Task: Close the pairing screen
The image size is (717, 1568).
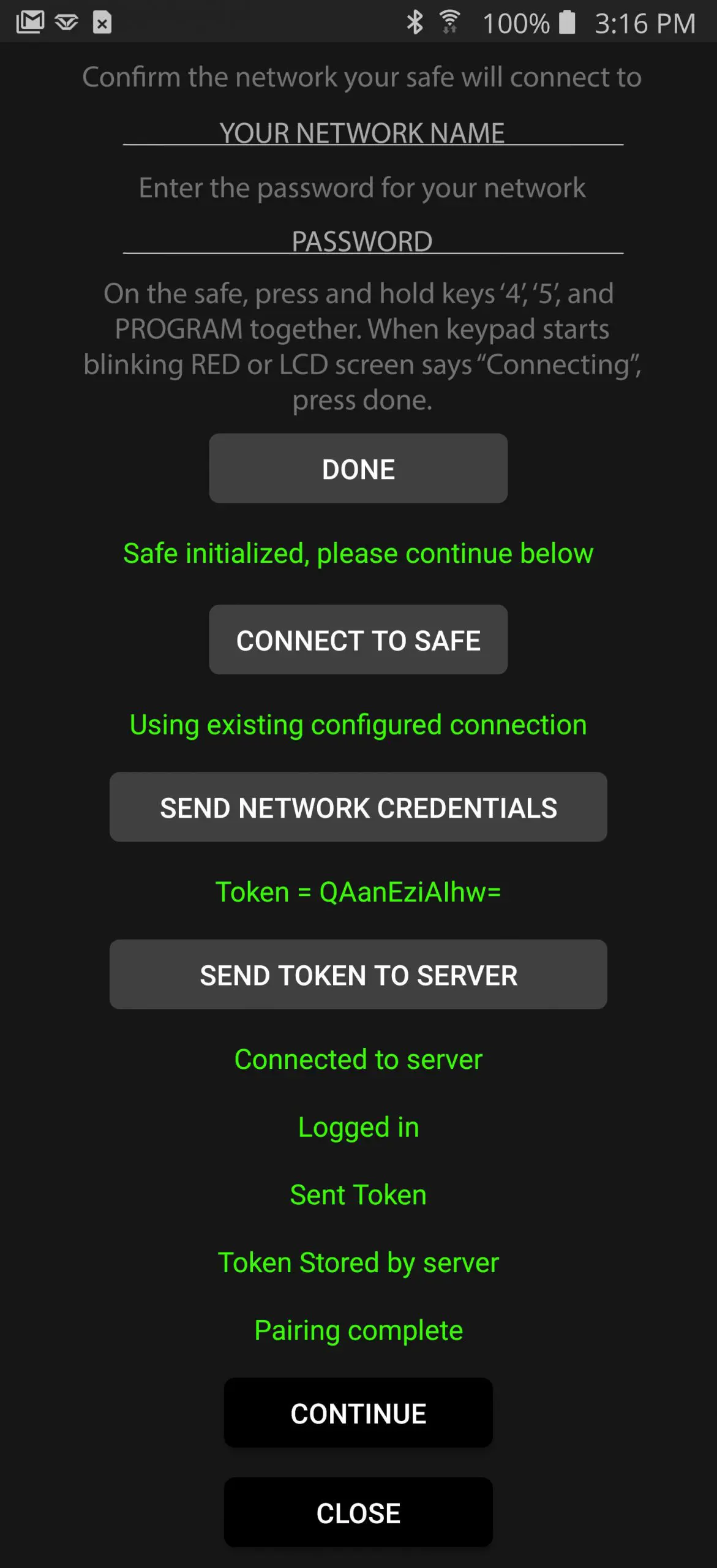Action: click(358, 1512)
